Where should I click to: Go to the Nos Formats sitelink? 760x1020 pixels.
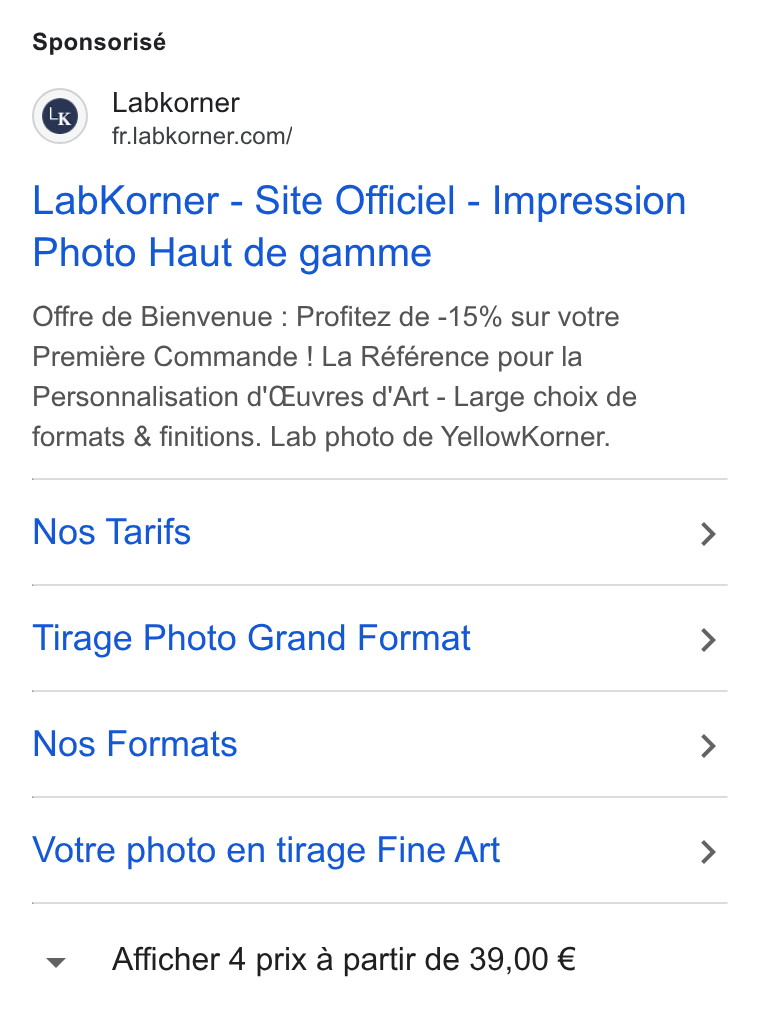point(379,744)
